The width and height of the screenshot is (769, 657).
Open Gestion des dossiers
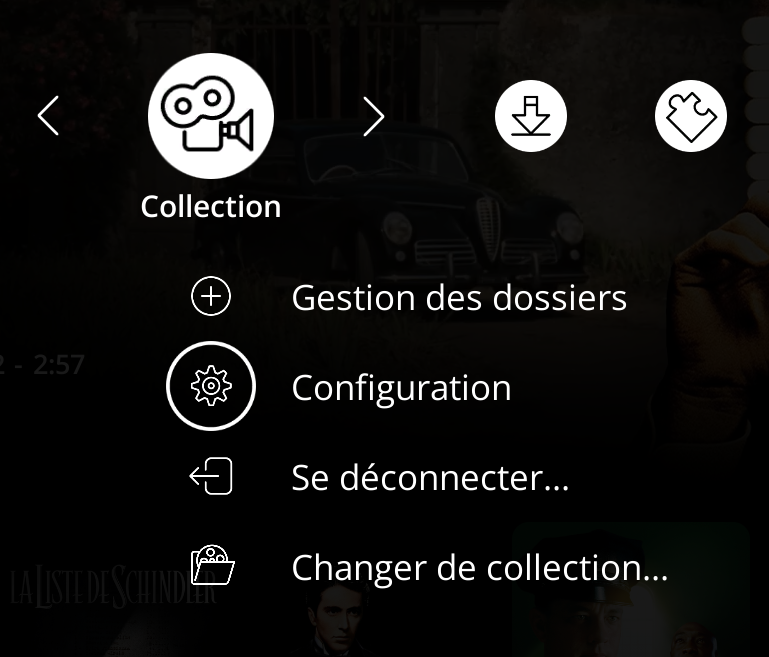[x=458, y=298]
